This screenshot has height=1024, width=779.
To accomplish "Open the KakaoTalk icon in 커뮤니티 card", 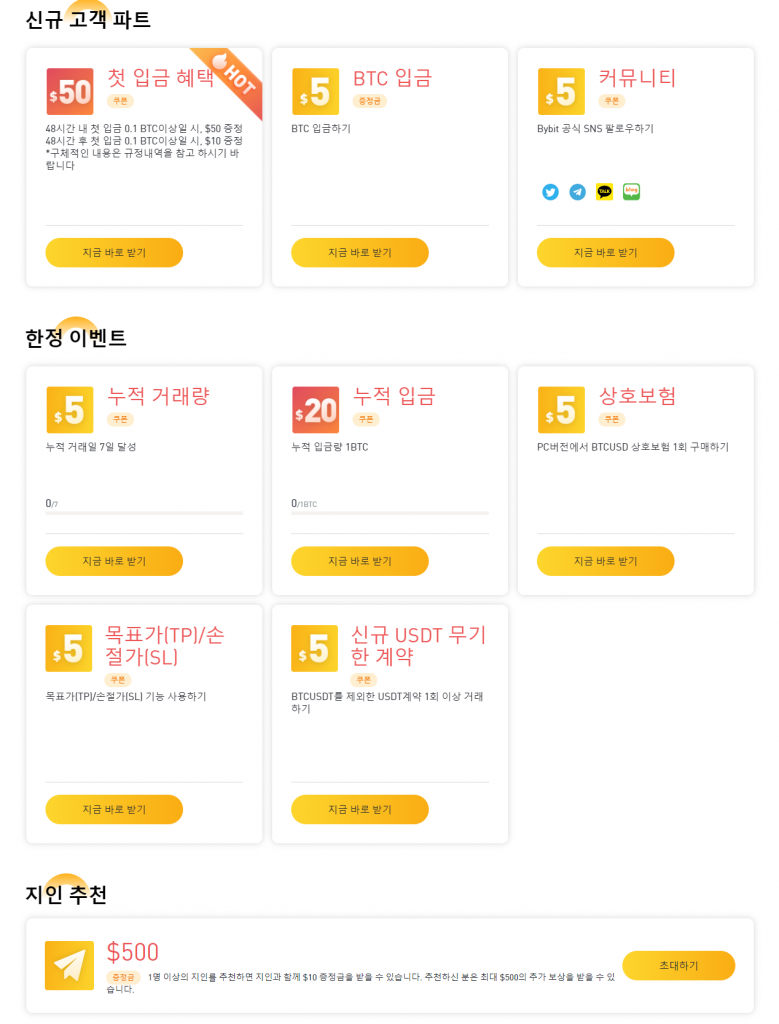I will [604, 192].
